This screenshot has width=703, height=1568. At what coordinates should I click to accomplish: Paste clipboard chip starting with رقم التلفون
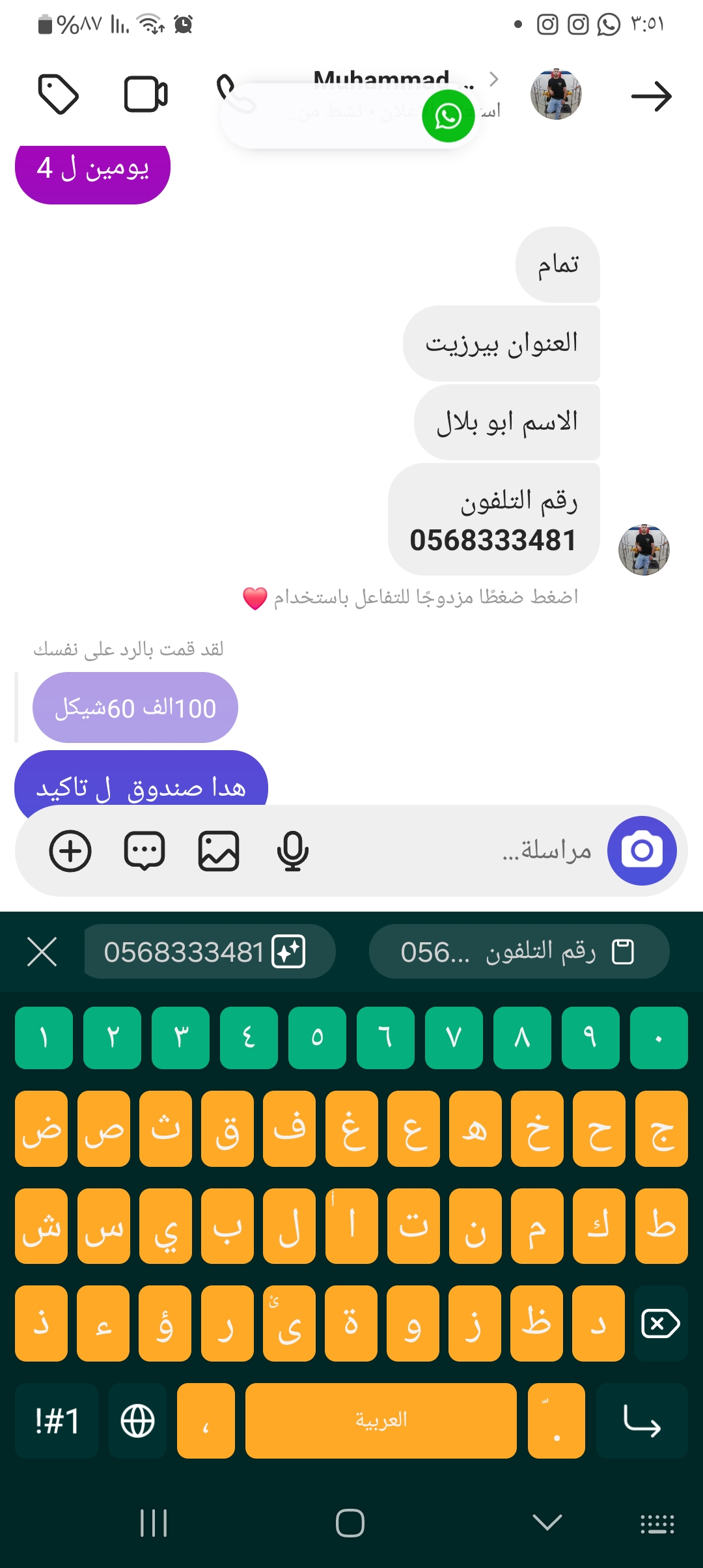click(518, 952)
